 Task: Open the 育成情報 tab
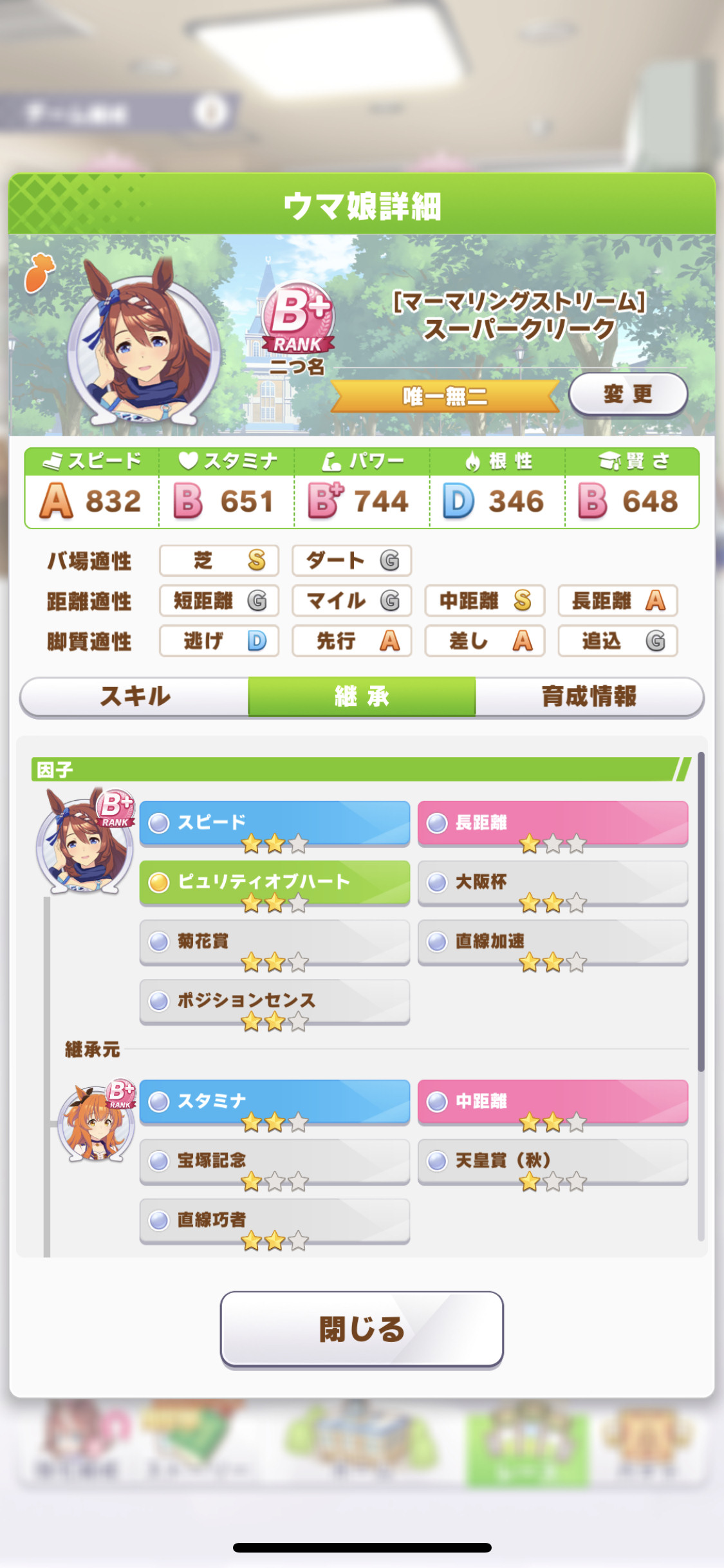click(x=589, y=696)
